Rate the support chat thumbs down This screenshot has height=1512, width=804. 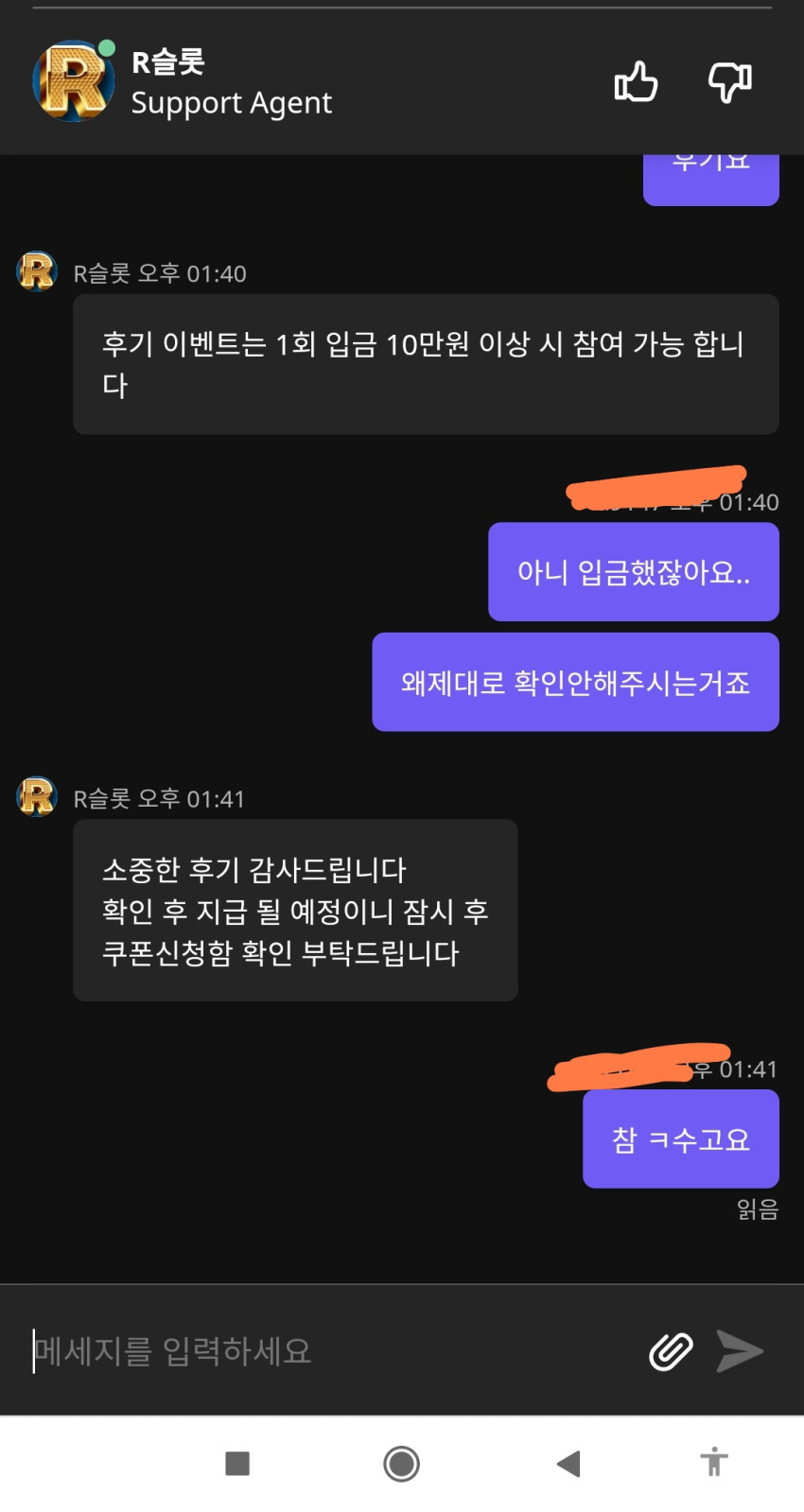coord(730,81)
